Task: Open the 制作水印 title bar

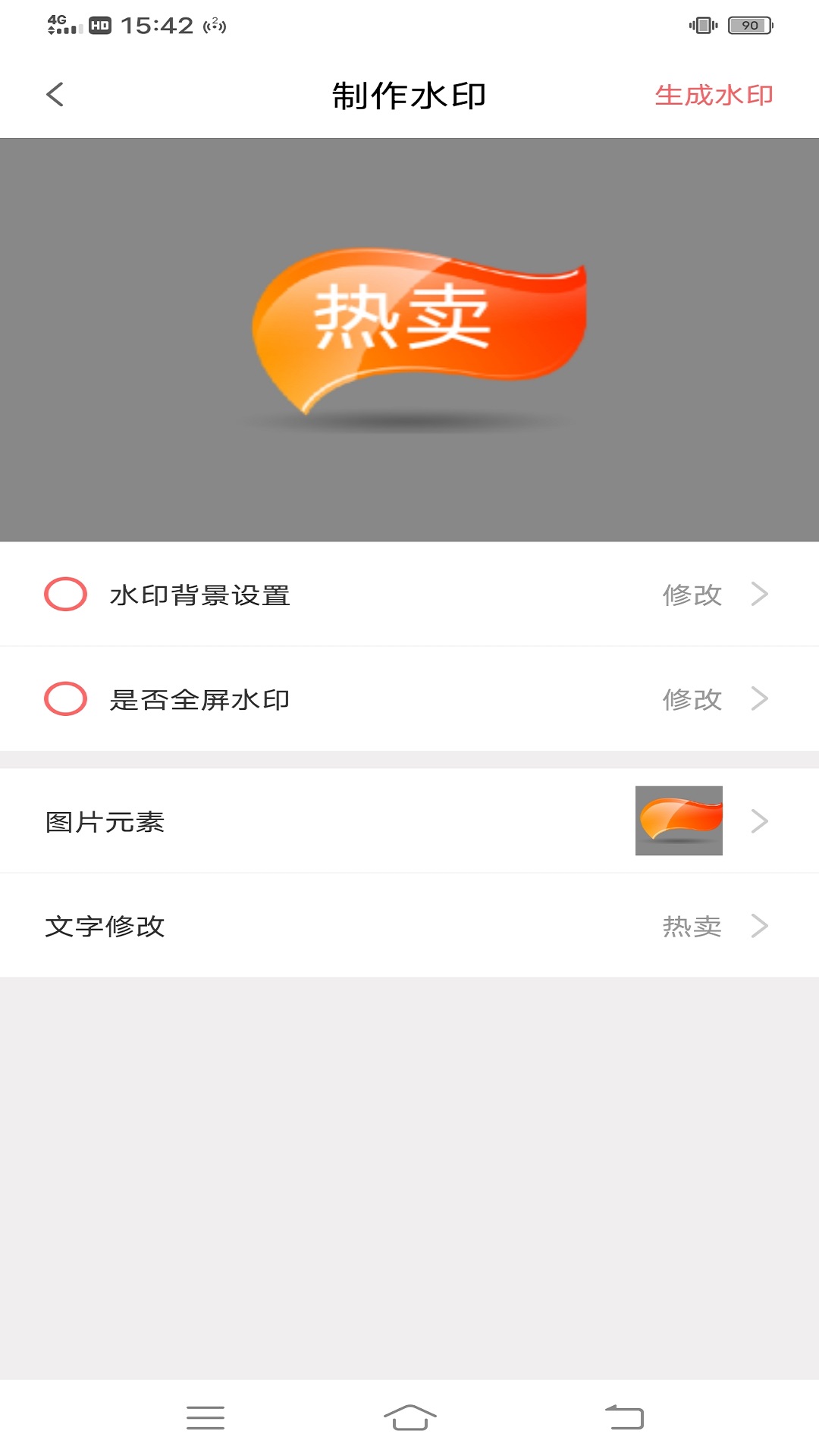Action: [409, 94]
